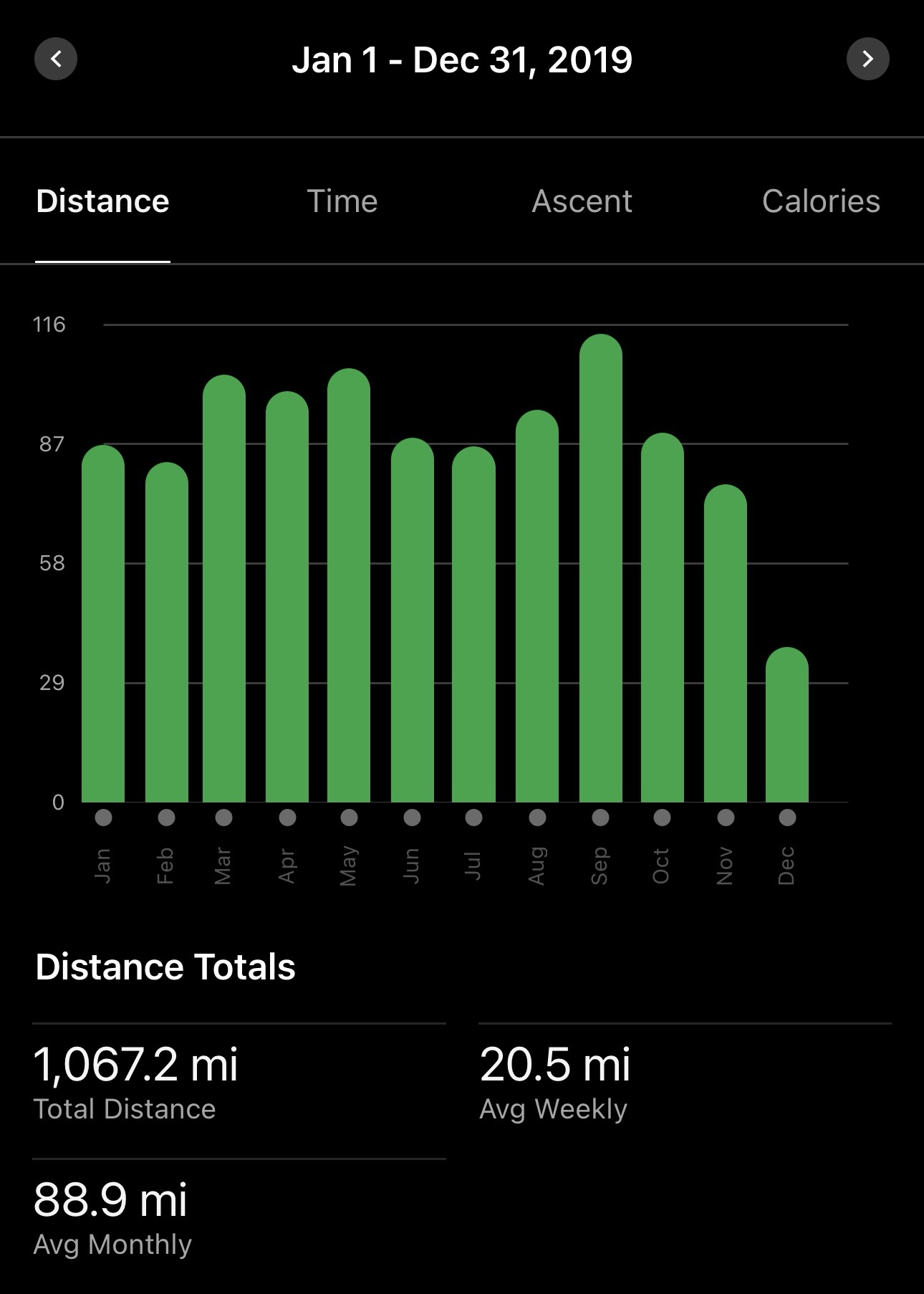Screen dimensions: 924x1294
Task: Switch to the Time tab
Action: click(342, 201)
